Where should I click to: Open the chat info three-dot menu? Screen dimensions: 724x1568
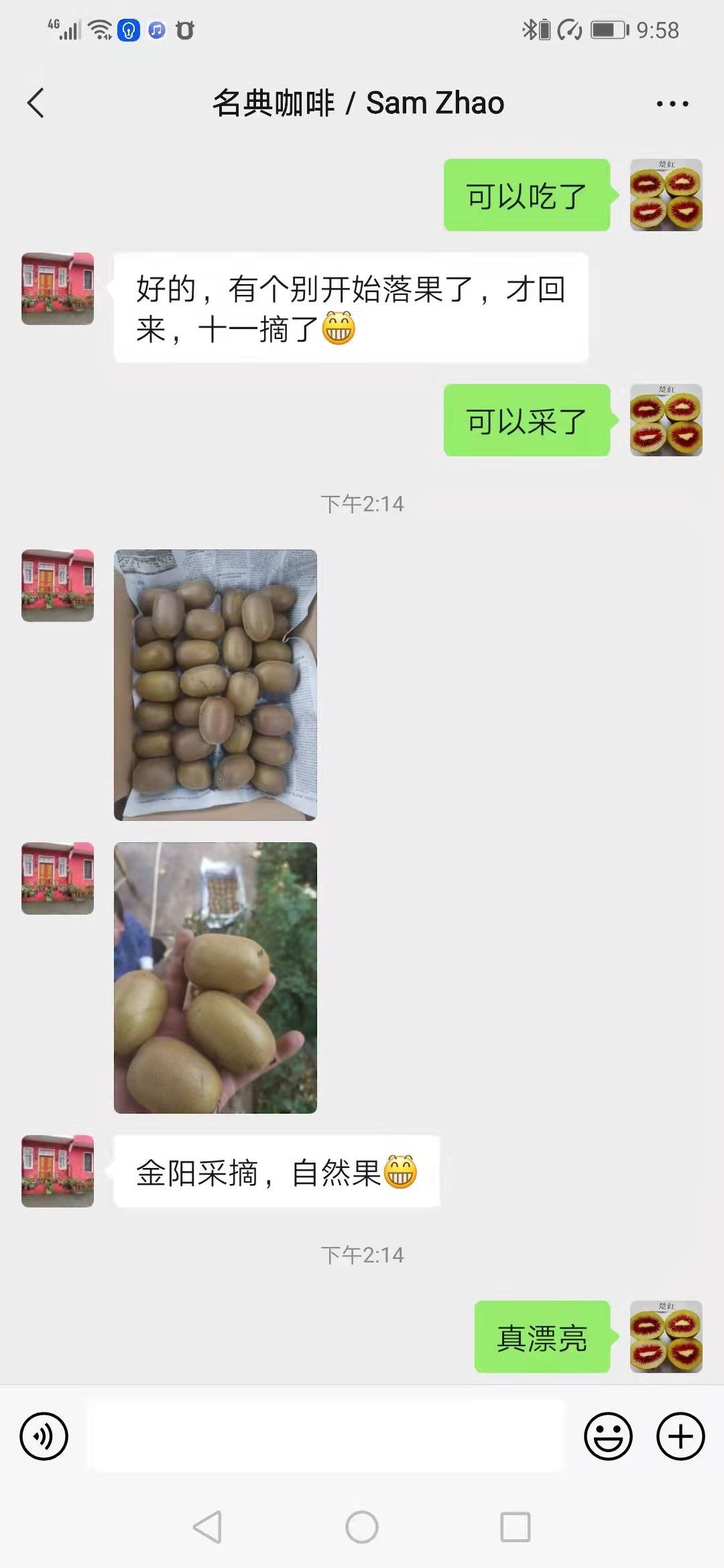point(672,104)
